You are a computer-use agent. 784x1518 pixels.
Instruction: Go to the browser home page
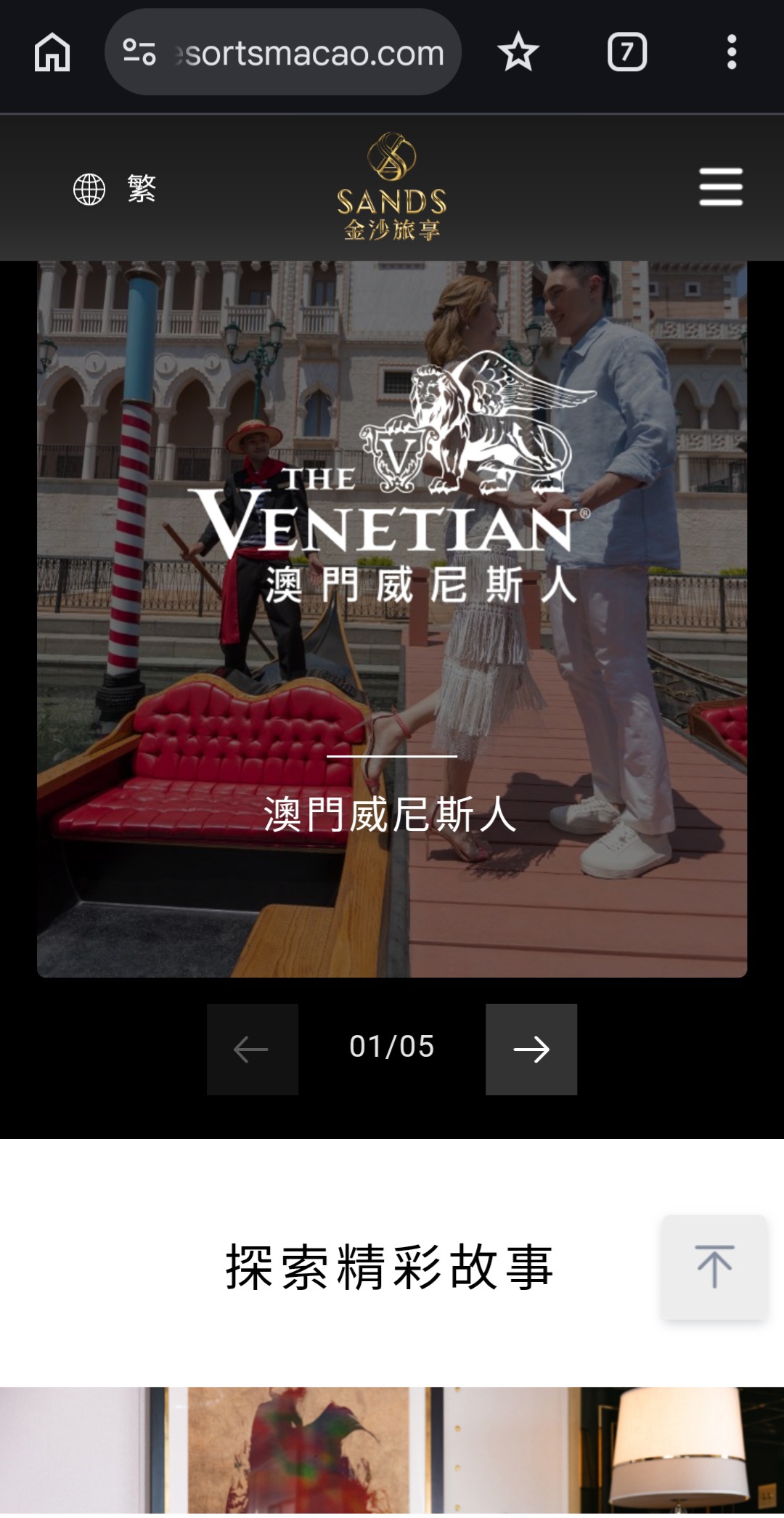coord(52,52)
